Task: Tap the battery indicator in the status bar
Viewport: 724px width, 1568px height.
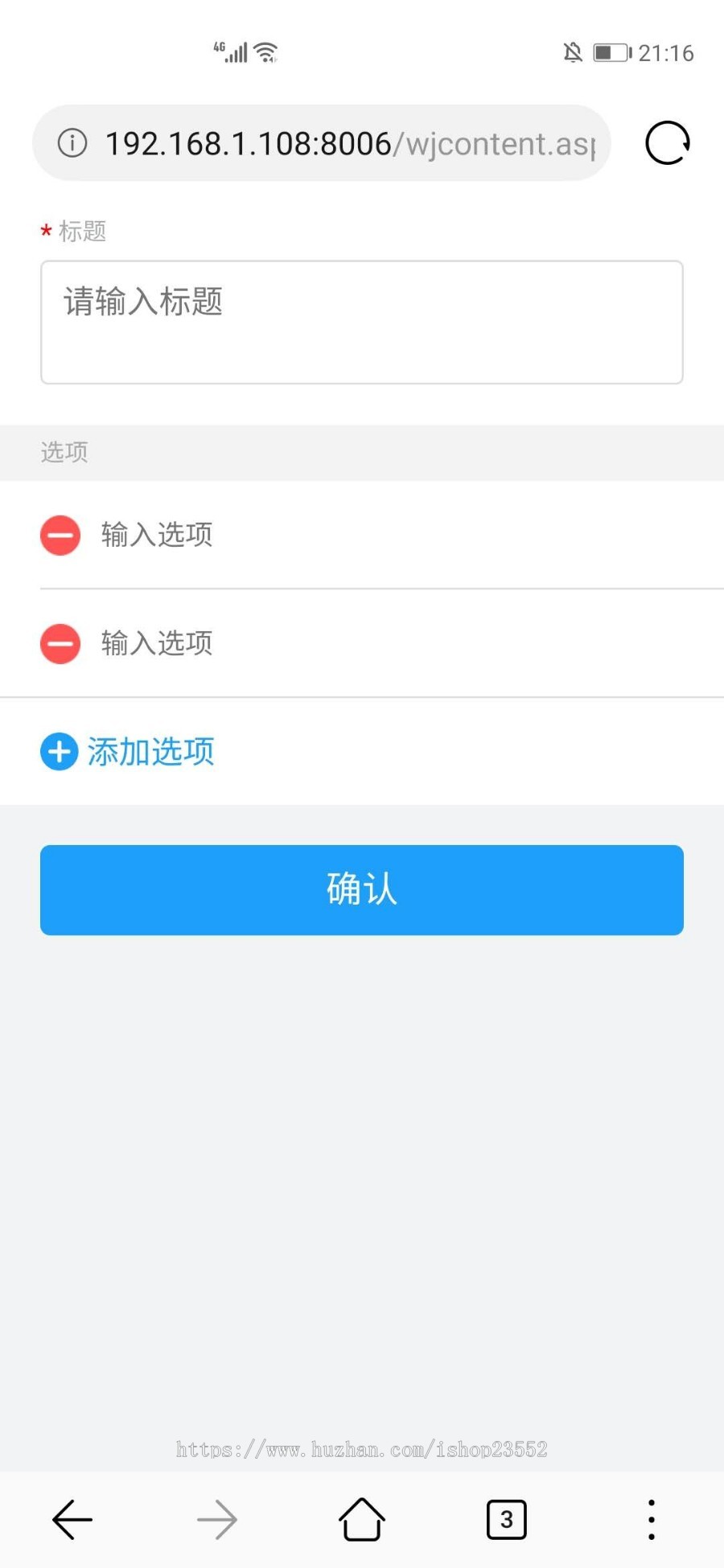Action: [x=611, y=52]
